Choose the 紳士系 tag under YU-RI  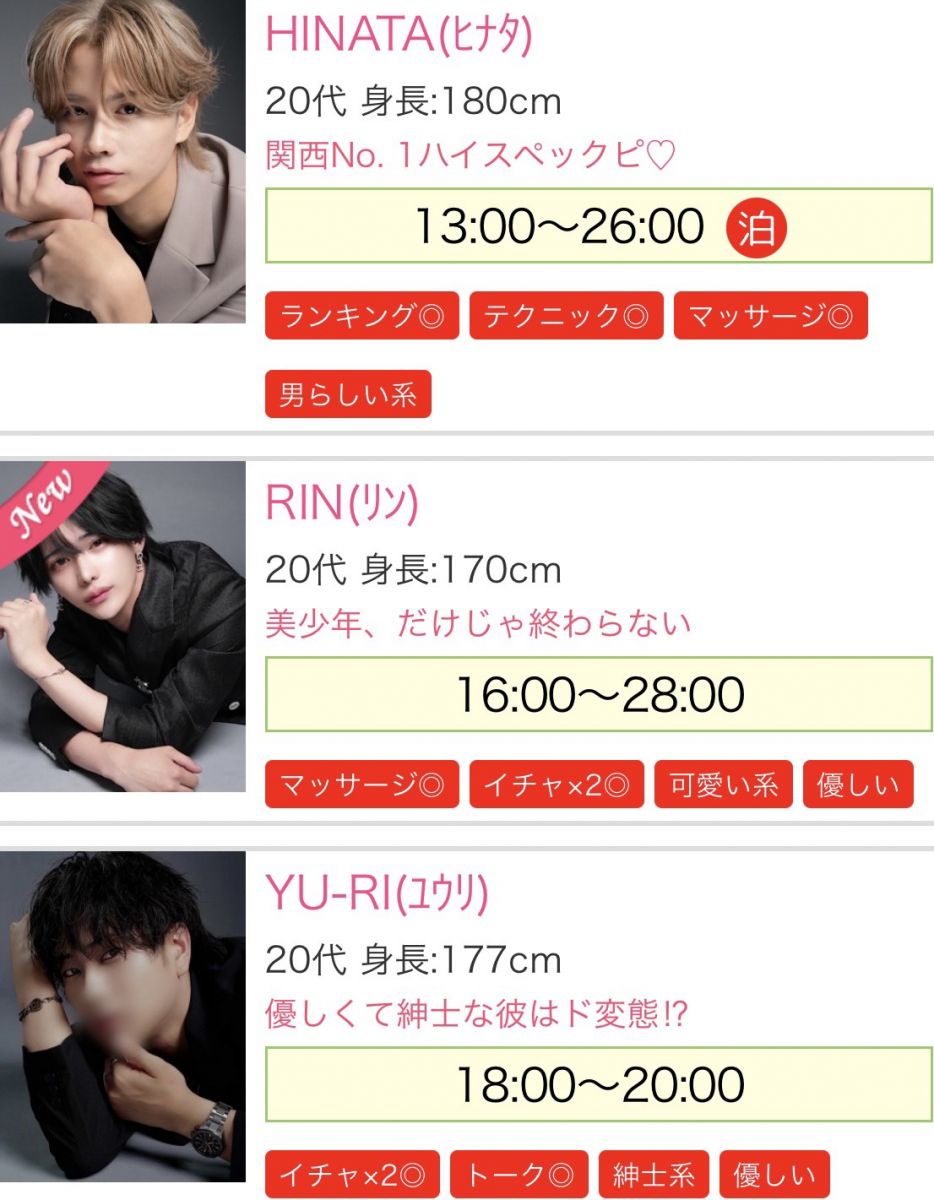(654, 1174)
